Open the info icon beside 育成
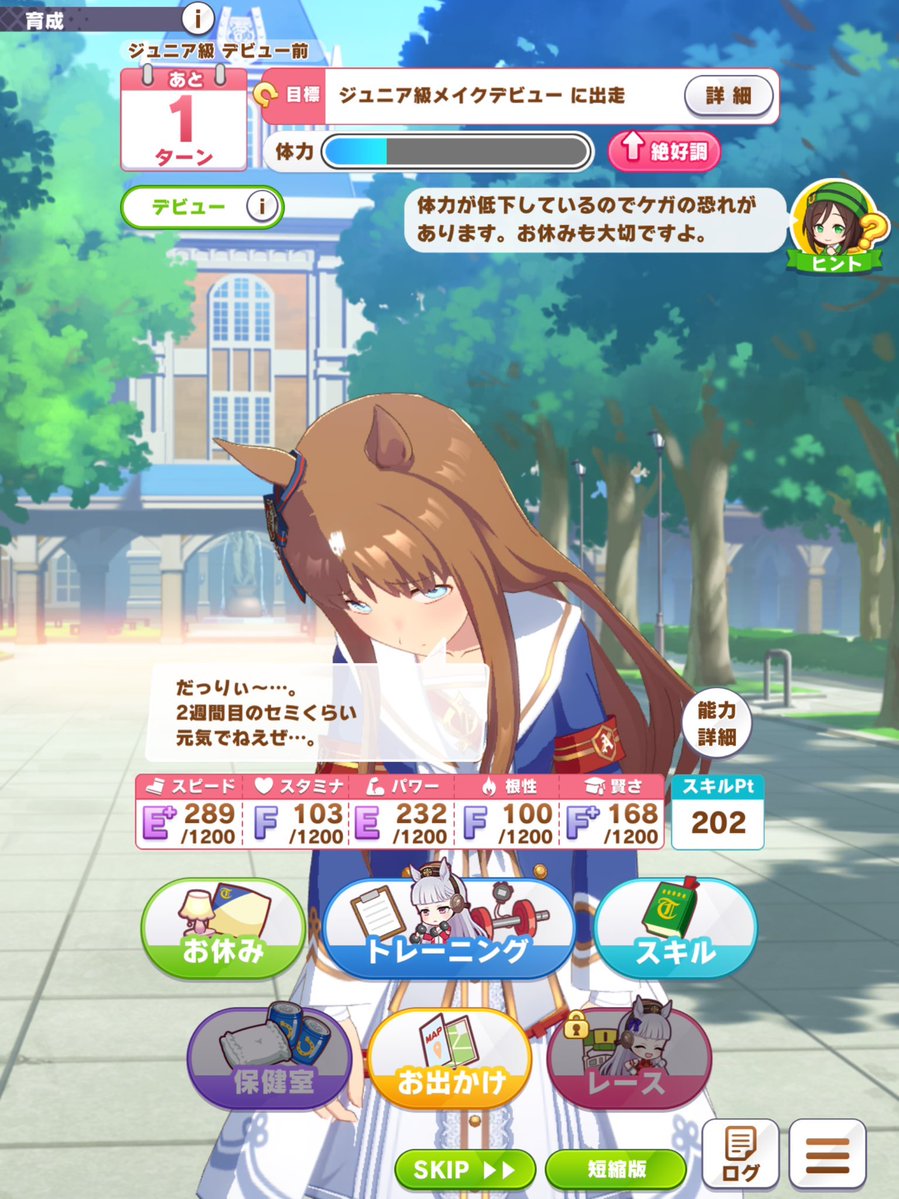899x1199 pixels. coord(198,17)
